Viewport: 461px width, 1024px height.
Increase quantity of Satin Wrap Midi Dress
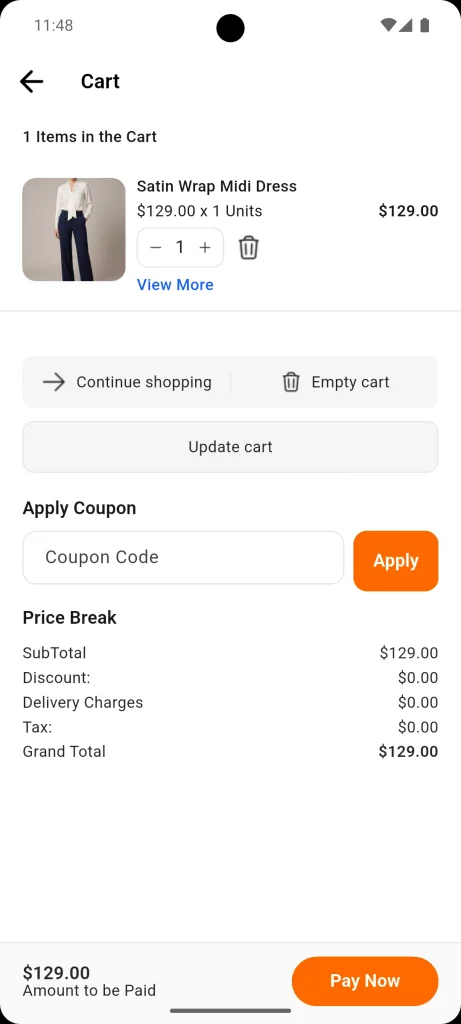tap(205, 248)
